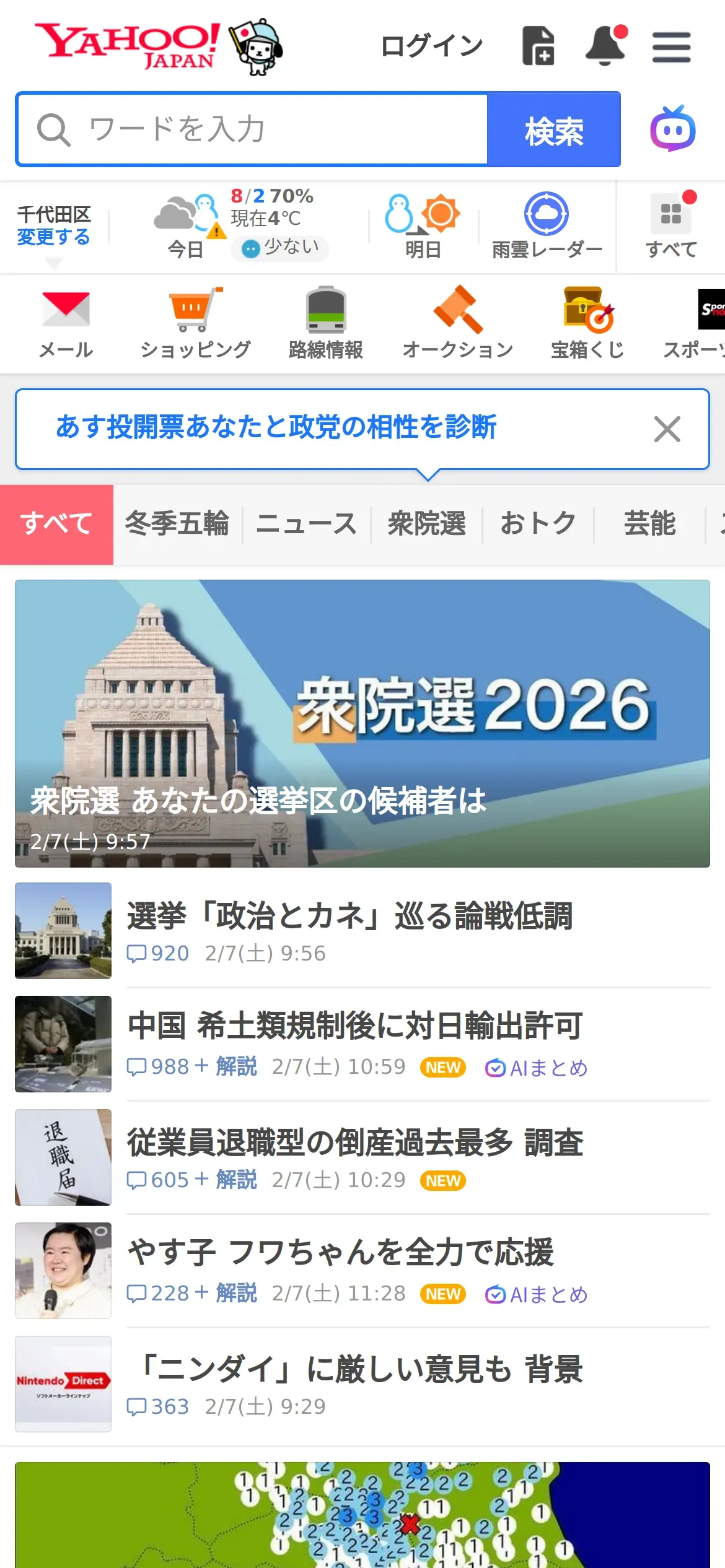The height and width of the screenshot is (1568, 725).
Task: Open the AI assistant robot icon
Action: [672, 129]
